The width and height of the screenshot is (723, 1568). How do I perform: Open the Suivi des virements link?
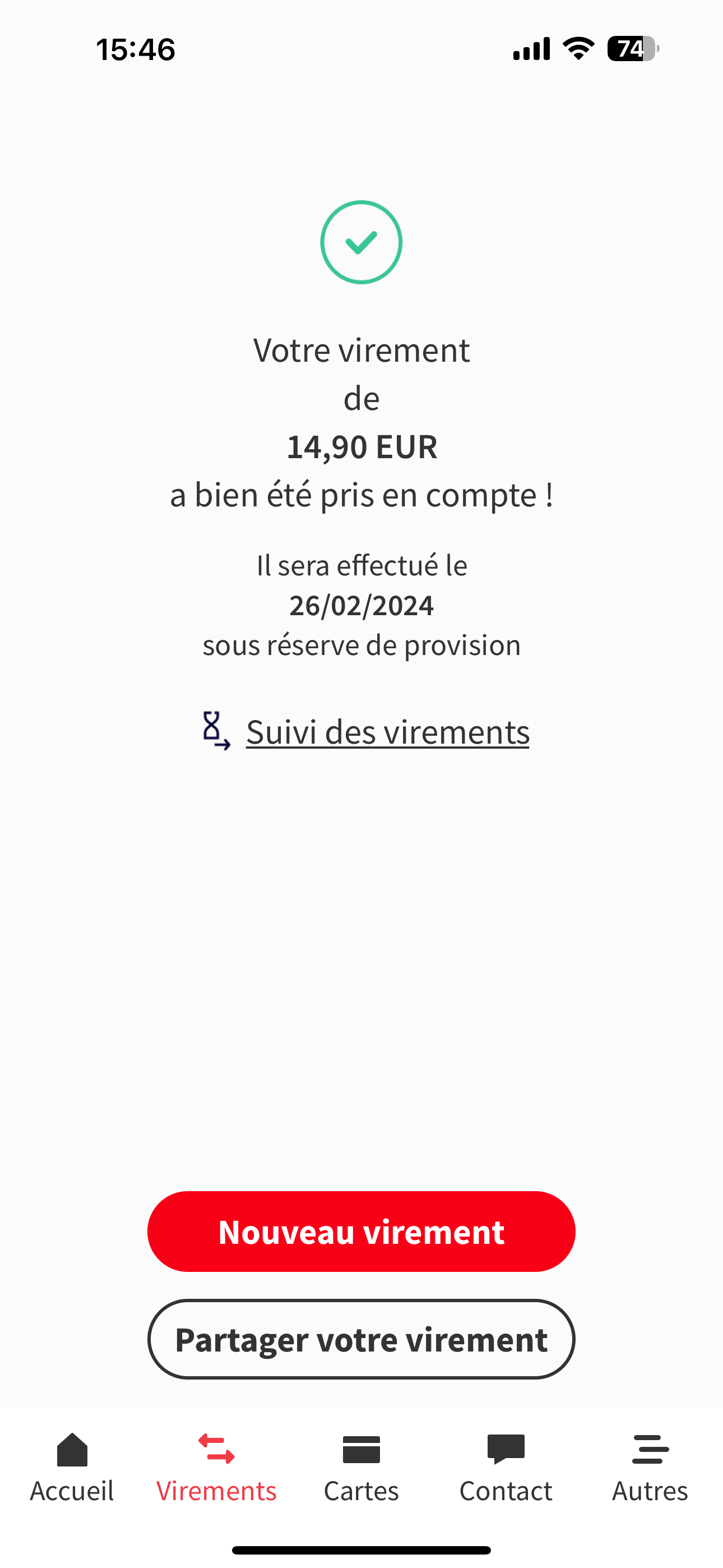pos(387,731)
